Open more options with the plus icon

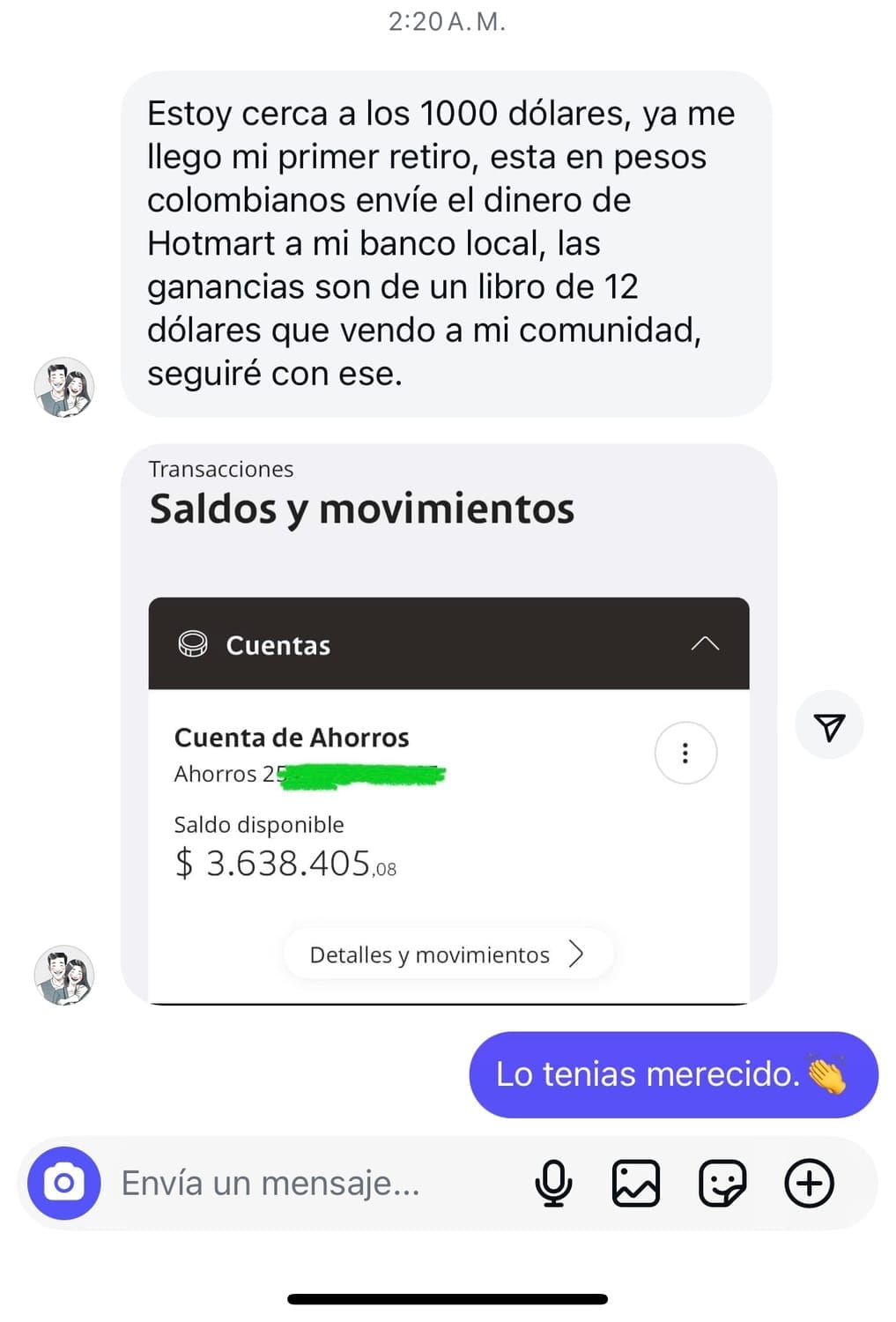(x=809, y=1183)
